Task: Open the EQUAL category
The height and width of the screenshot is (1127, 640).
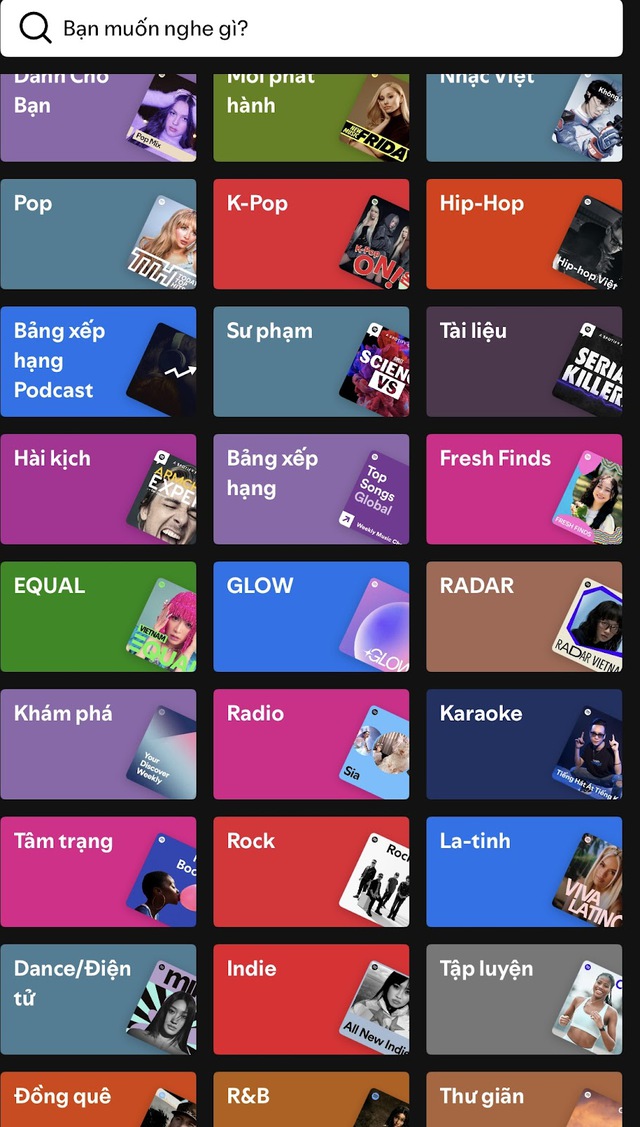Action: pyautogui.click(x=98, y=616)
